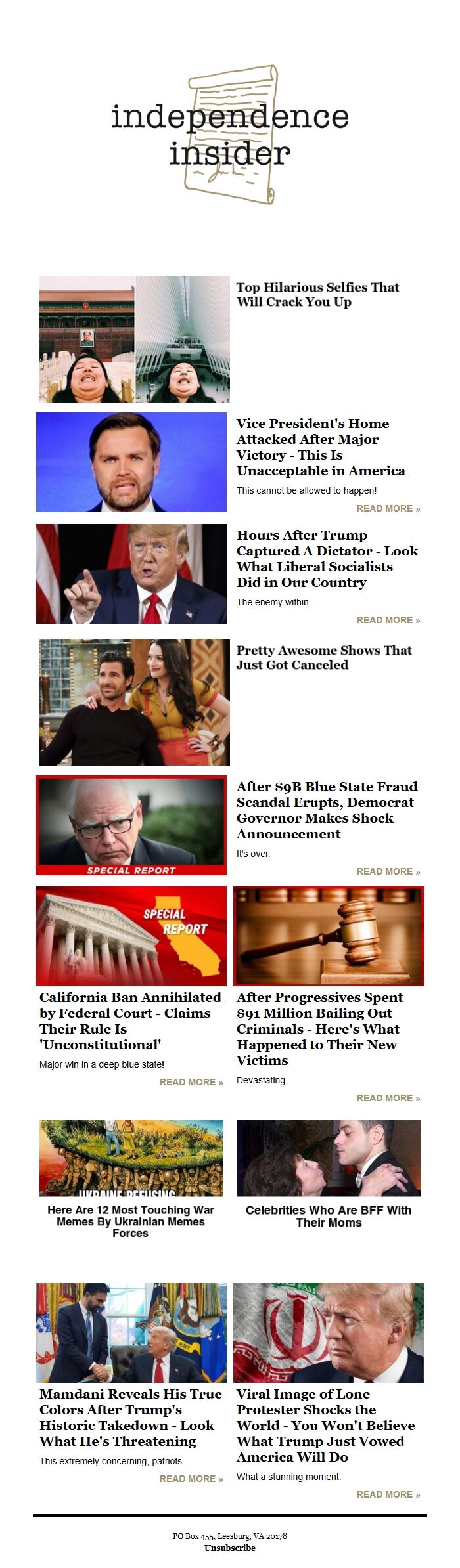Read more about the Mamdani story
Image resolution: width=460 pixels, height=1568 pixels.
click(x=191, y=1479)
